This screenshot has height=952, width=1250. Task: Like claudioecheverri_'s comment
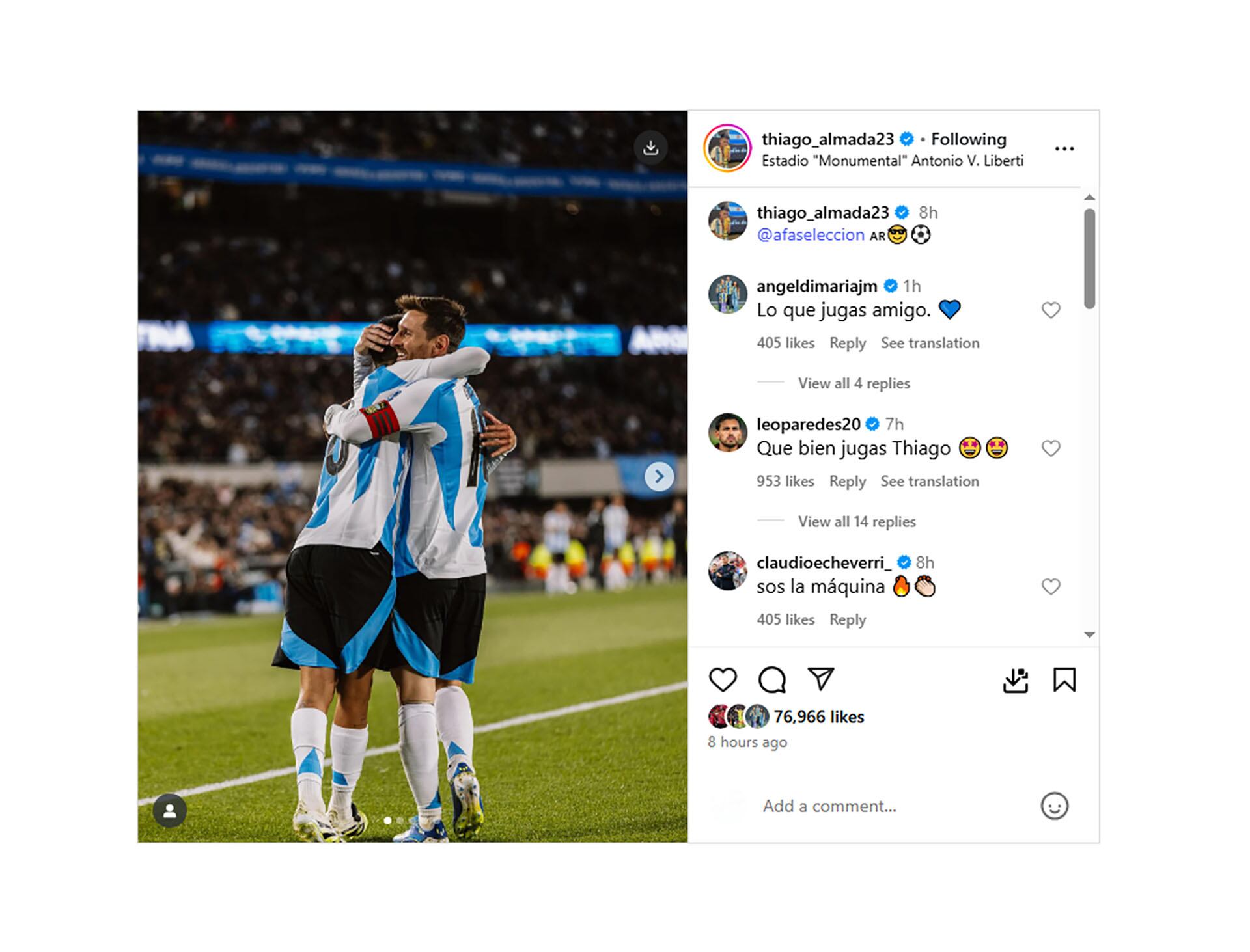(x=1051, y=587)
